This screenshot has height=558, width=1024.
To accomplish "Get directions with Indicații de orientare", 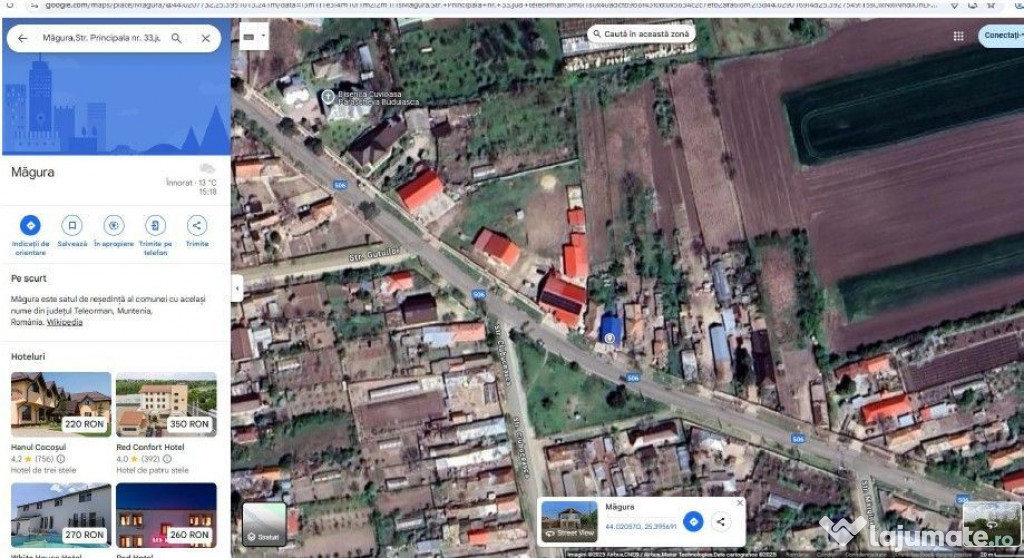I will click(x=30, y=225).
